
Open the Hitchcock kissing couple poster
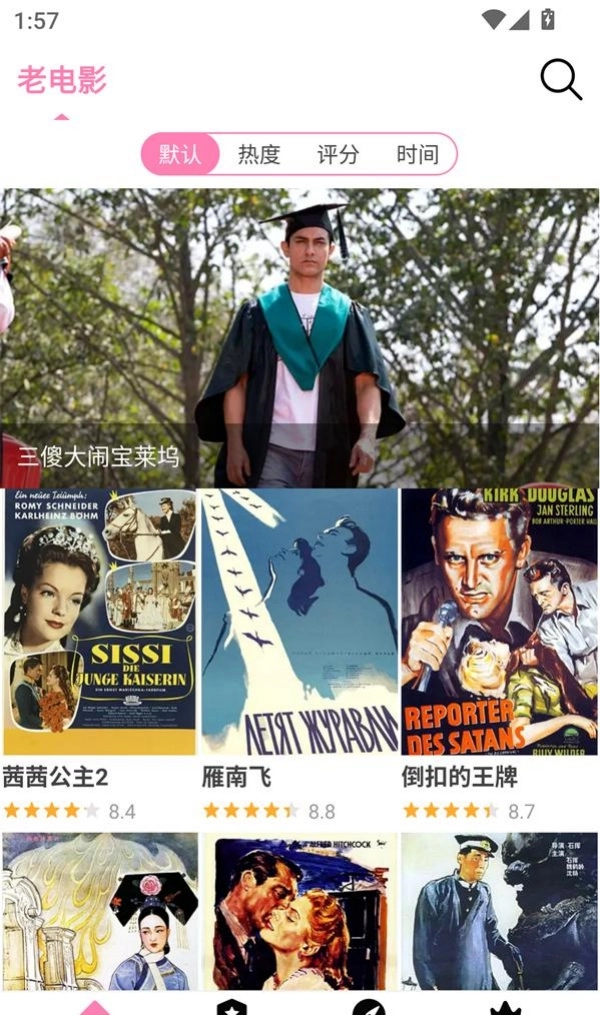point(299,910)
